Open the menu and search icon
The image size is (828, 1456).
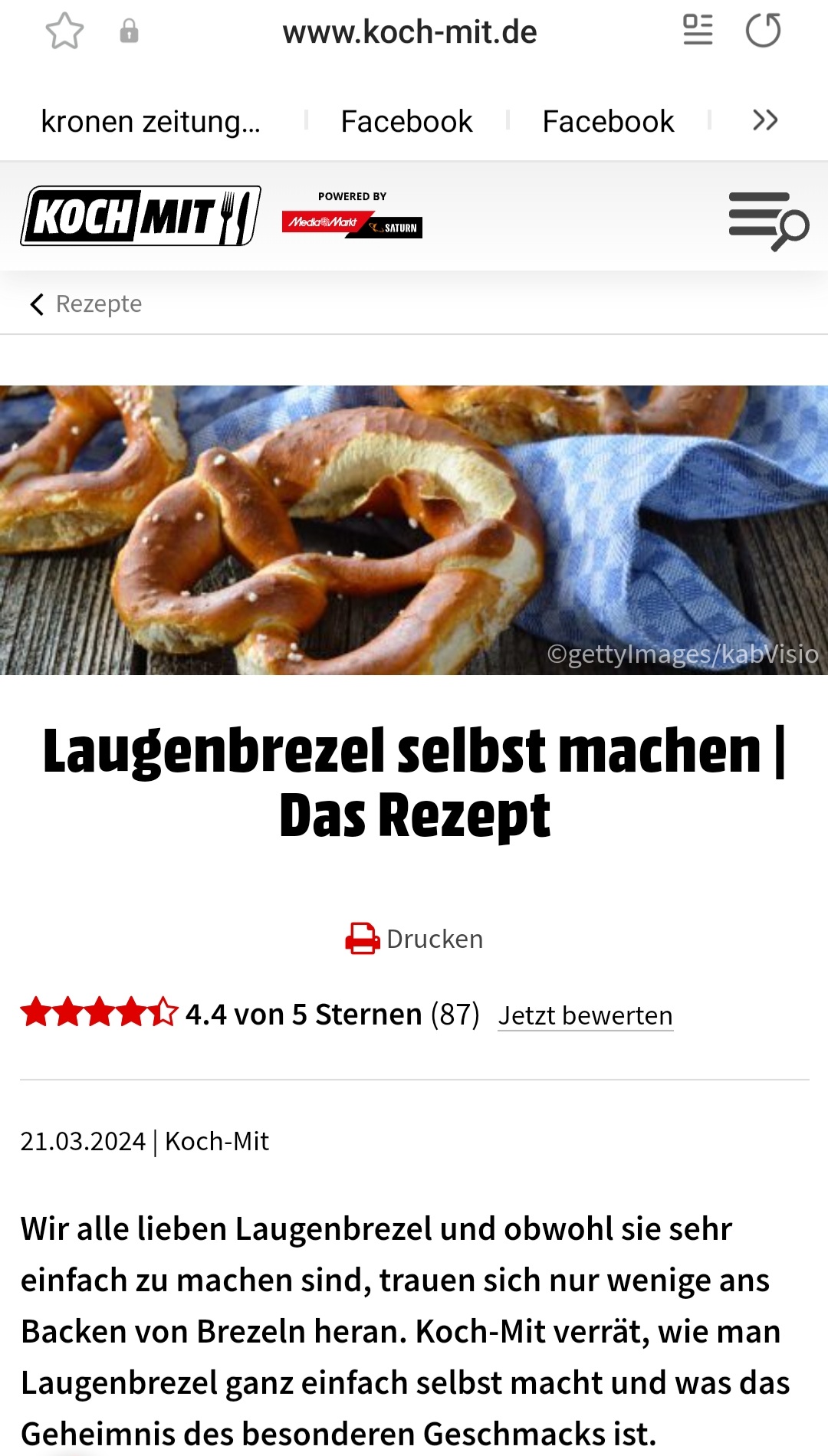[768, 221]
